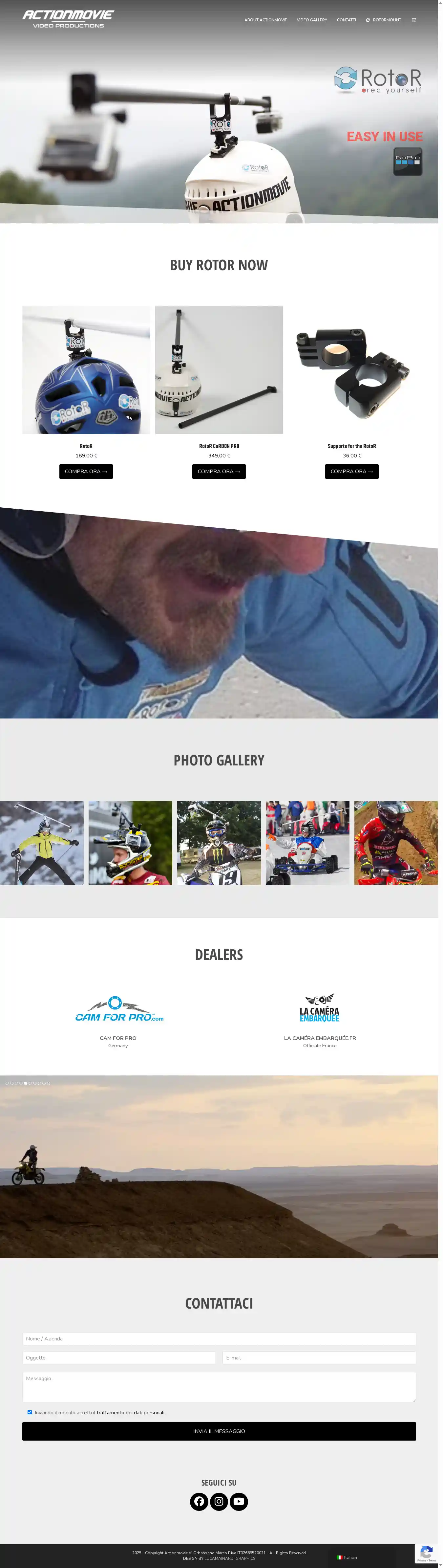
Task: Send with Invia il messaggio
Action: [219, 1431]
